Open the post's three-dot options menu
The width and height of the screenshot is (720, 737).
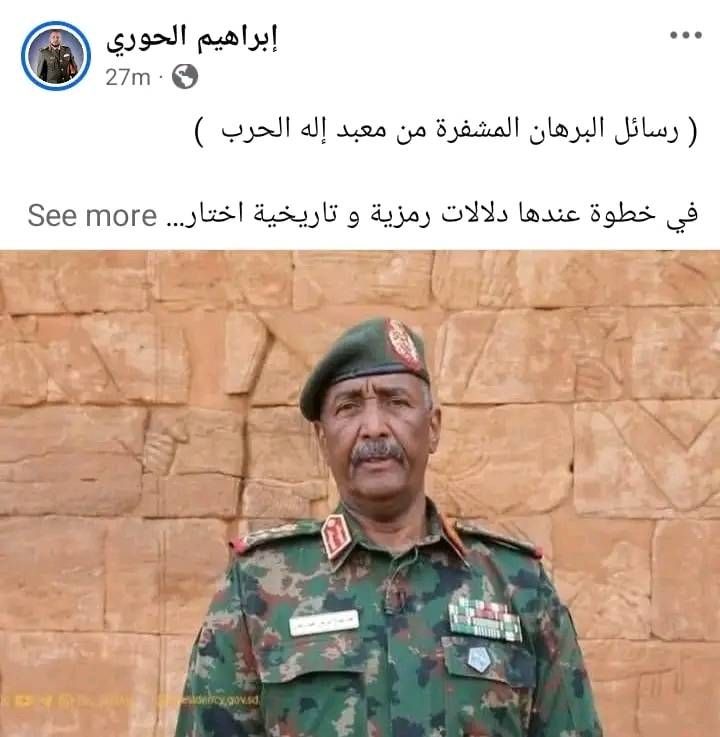click(685, 36)
